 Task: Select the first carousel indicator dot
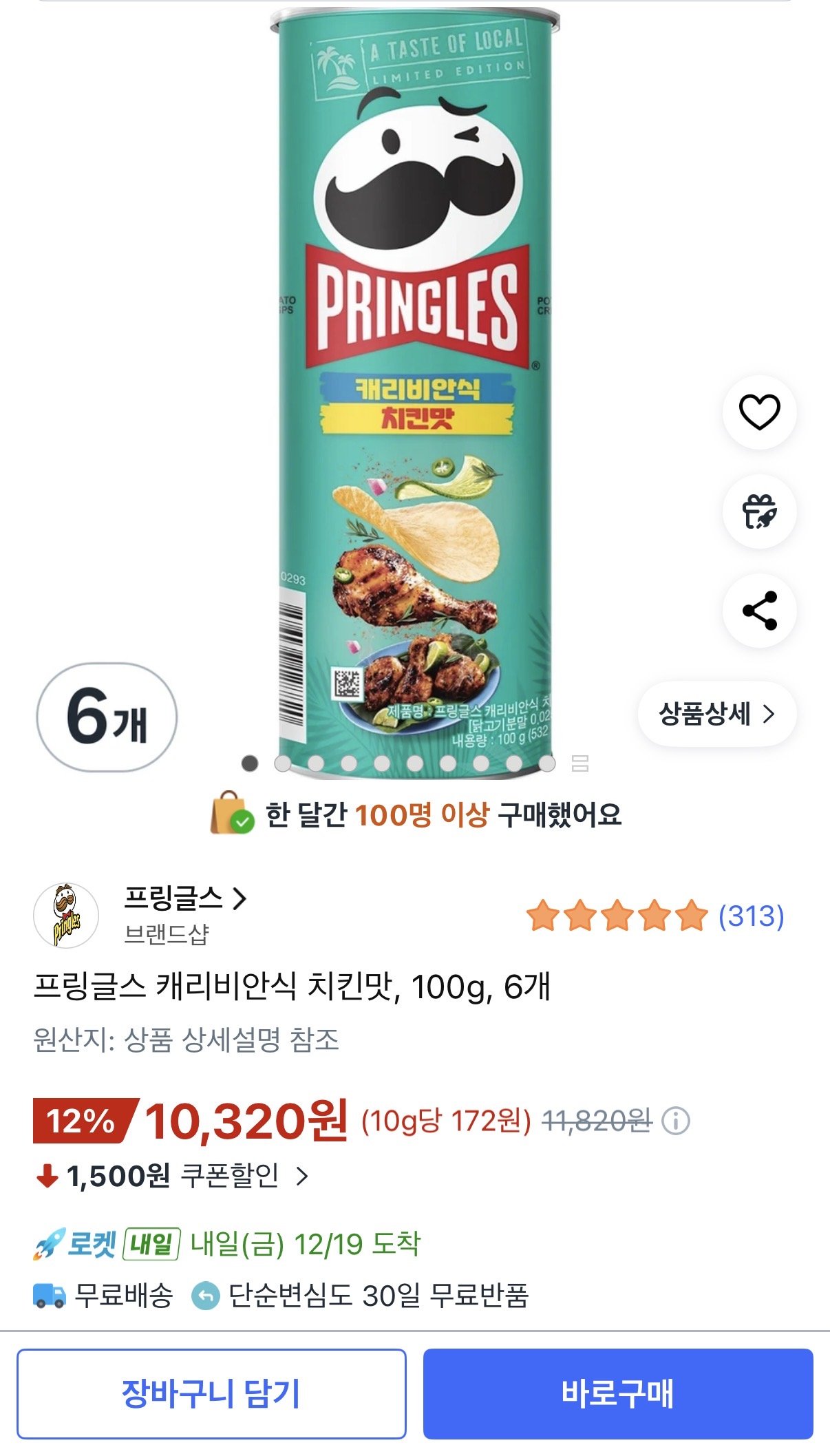click(x=248, y=763)
